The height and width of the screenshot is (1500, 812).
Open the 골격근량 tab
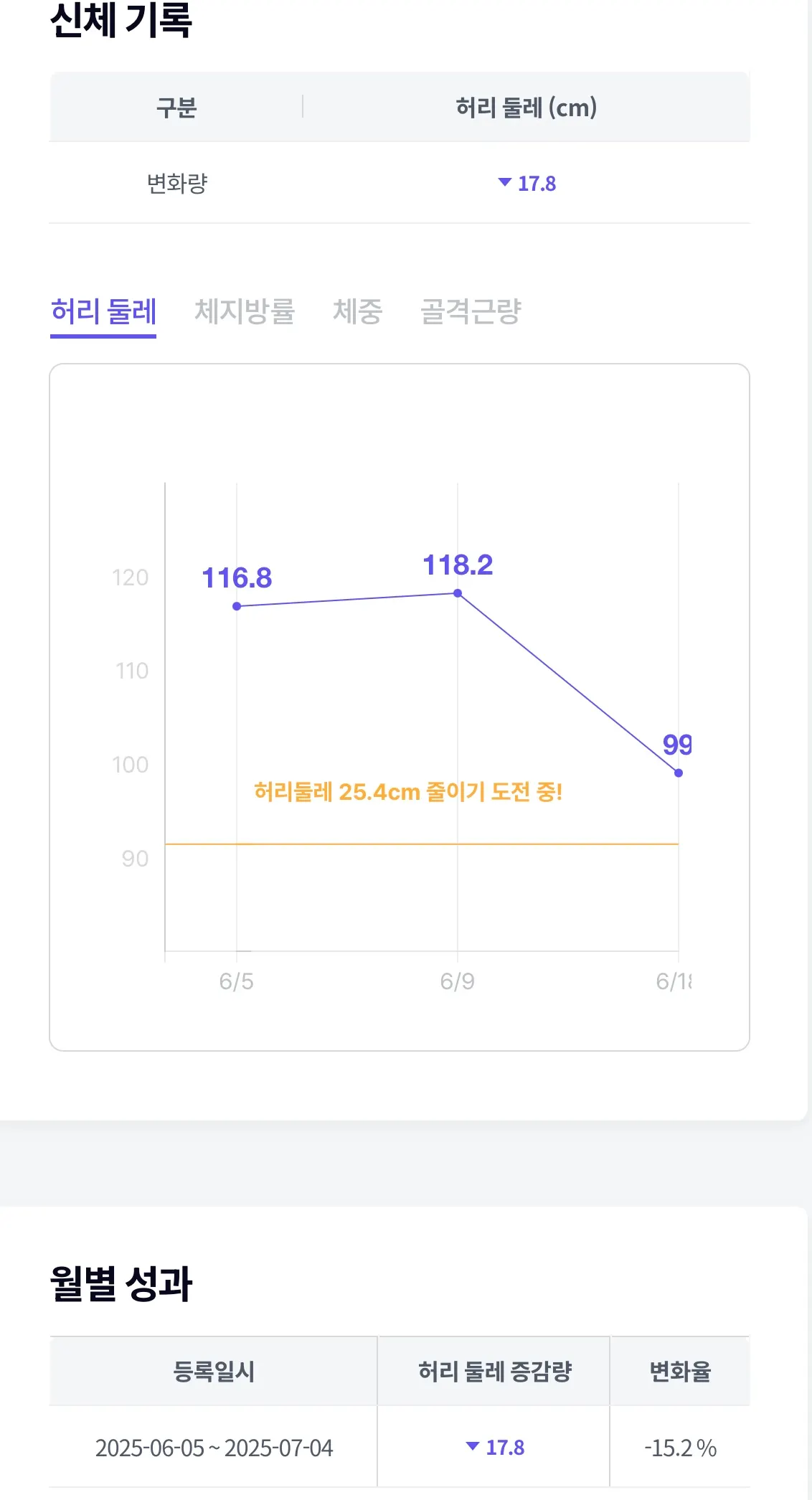[x=471, y=311]
